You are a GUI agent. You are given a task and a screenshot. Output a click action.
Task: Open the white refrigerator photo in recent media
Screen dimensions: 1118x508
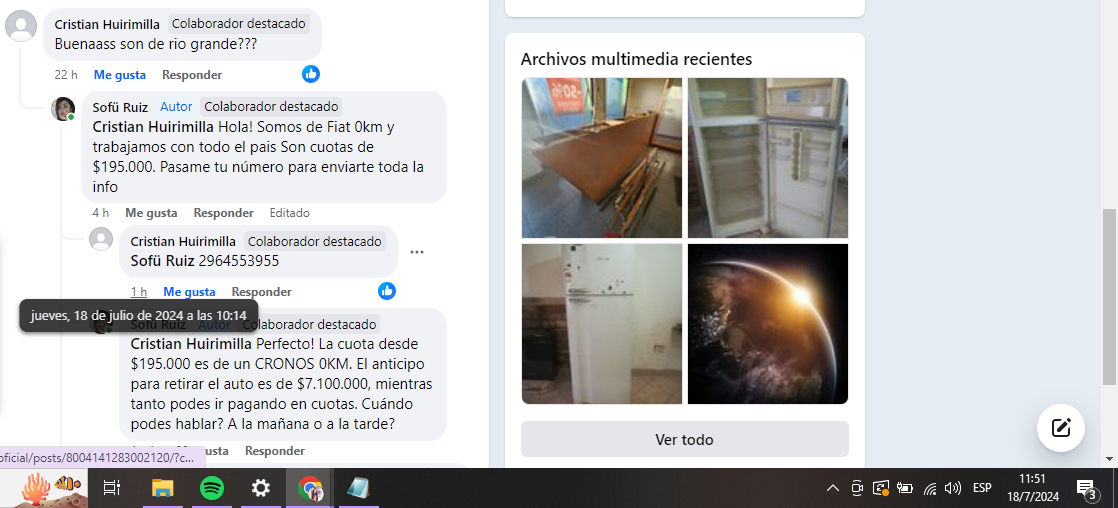click(x=601, y=324)
